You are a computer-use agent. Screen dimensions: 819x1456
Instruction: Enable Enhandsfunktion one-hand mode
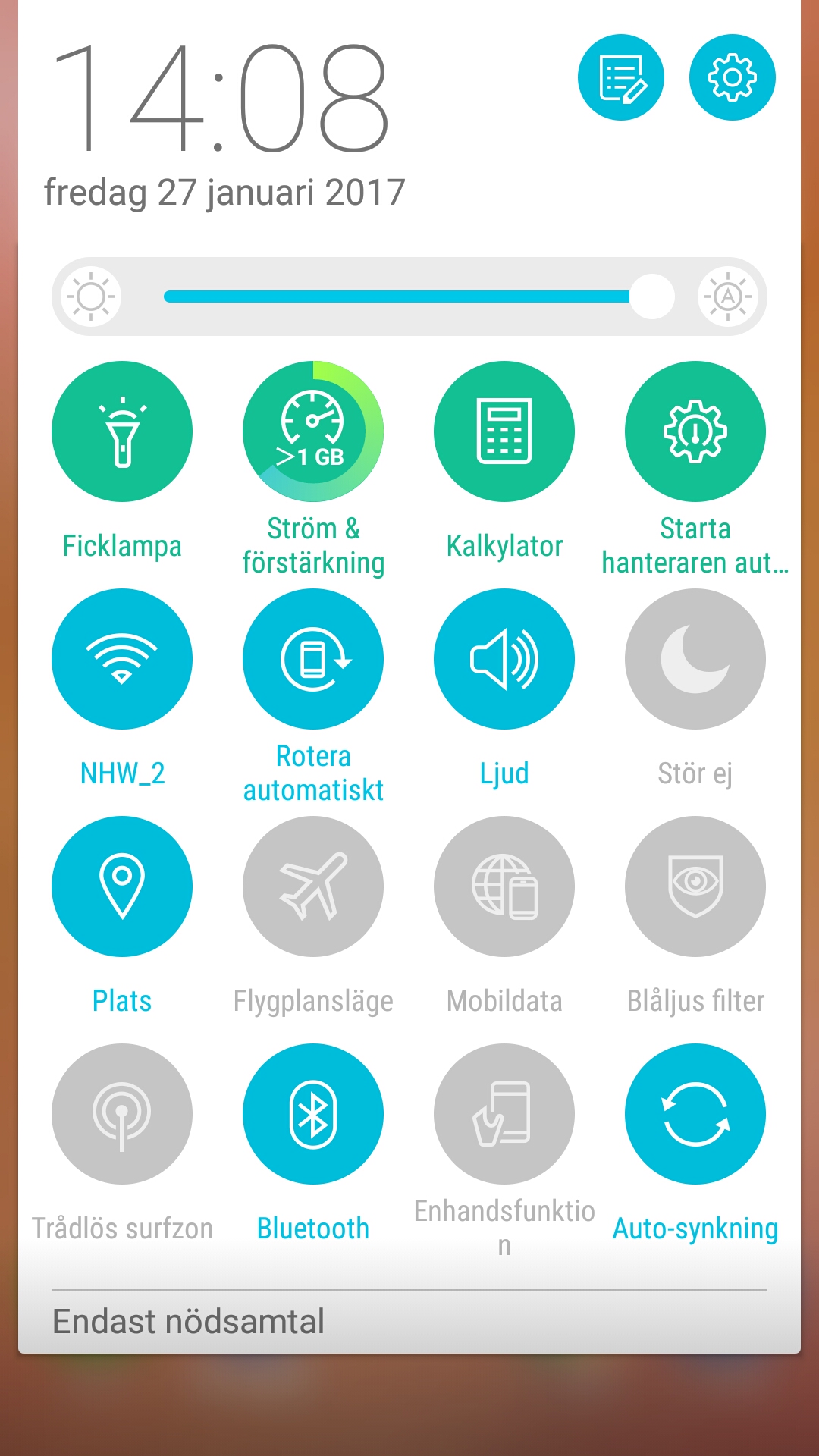[504, 1114]
